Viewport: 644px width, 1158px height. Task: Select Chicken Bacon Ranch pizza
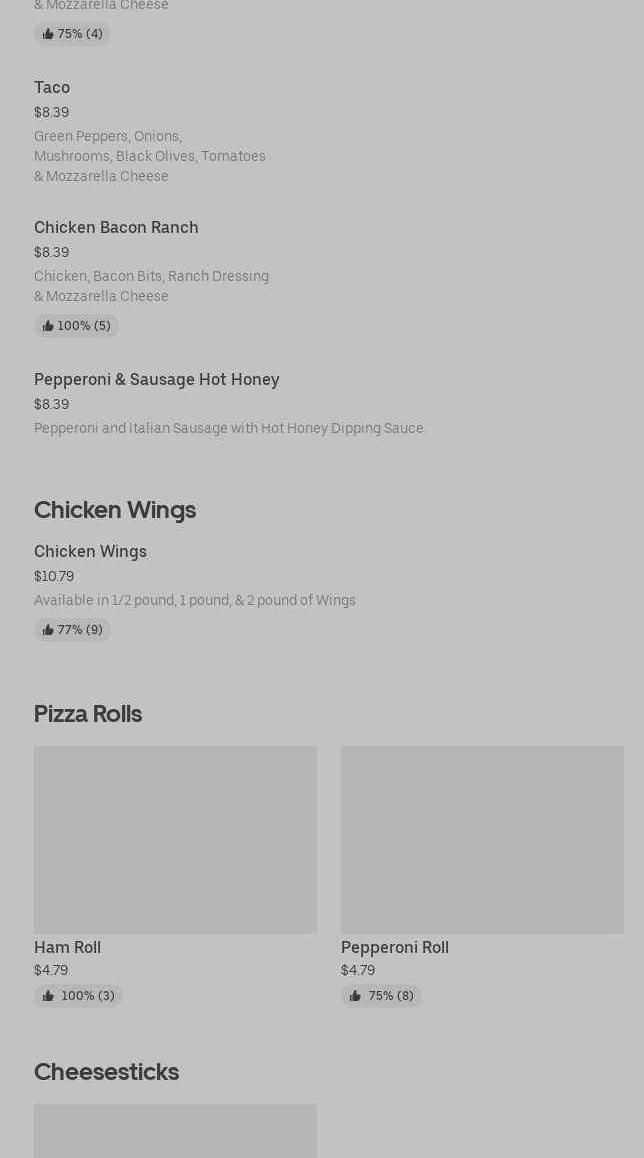pos(116,228)
